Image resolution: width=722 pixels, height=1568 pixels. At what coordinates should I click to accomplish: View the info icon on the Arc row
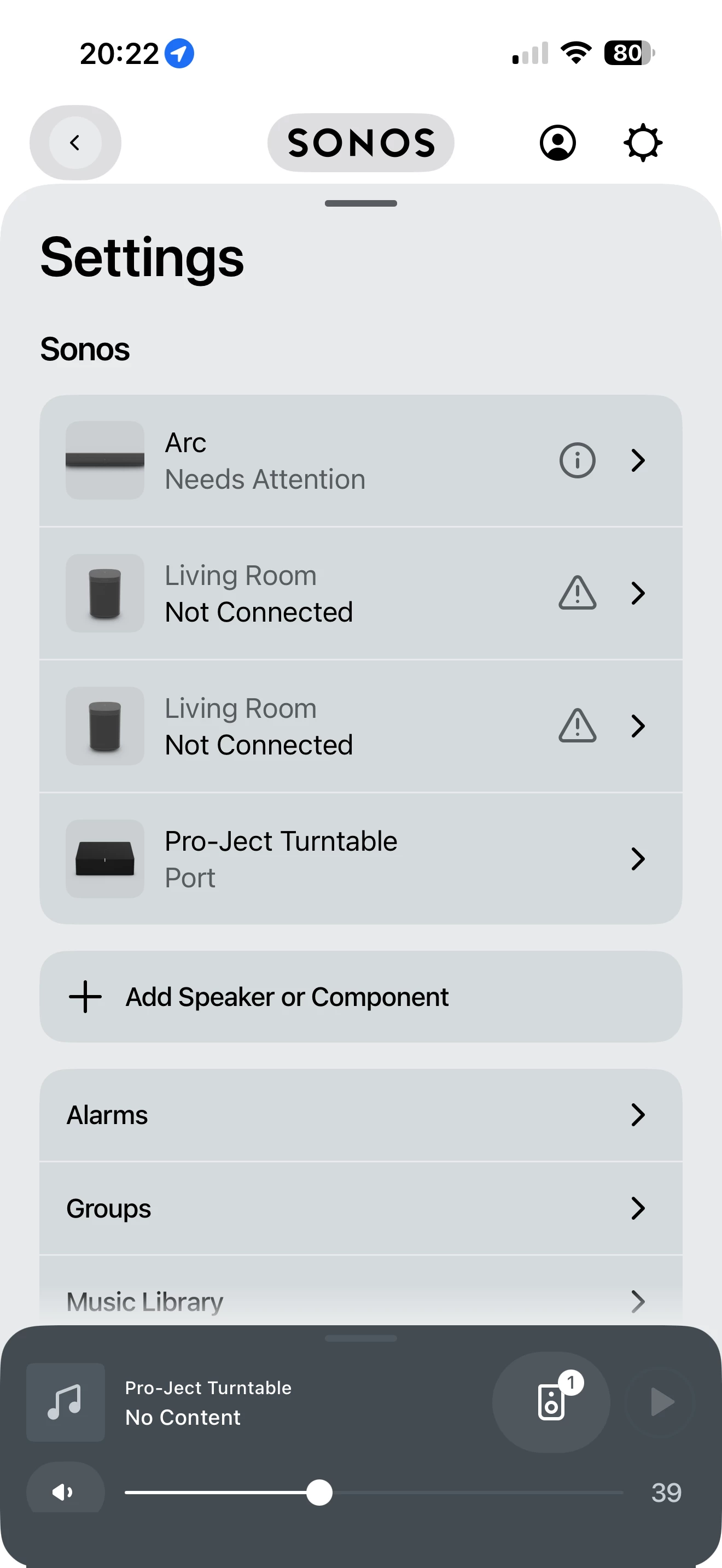577,461
